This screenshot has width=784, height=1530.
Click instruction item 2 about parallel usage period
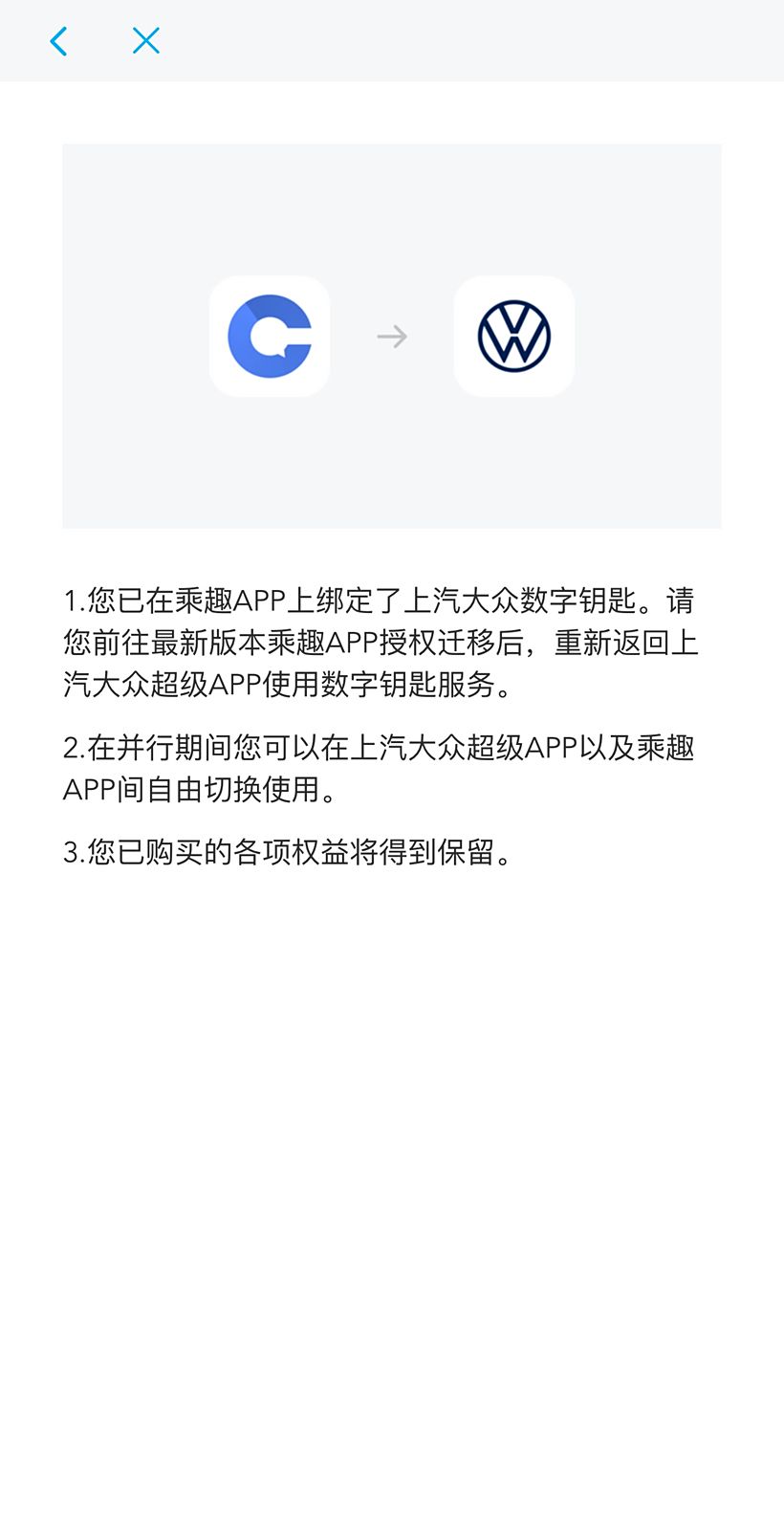tap(382, 769)
